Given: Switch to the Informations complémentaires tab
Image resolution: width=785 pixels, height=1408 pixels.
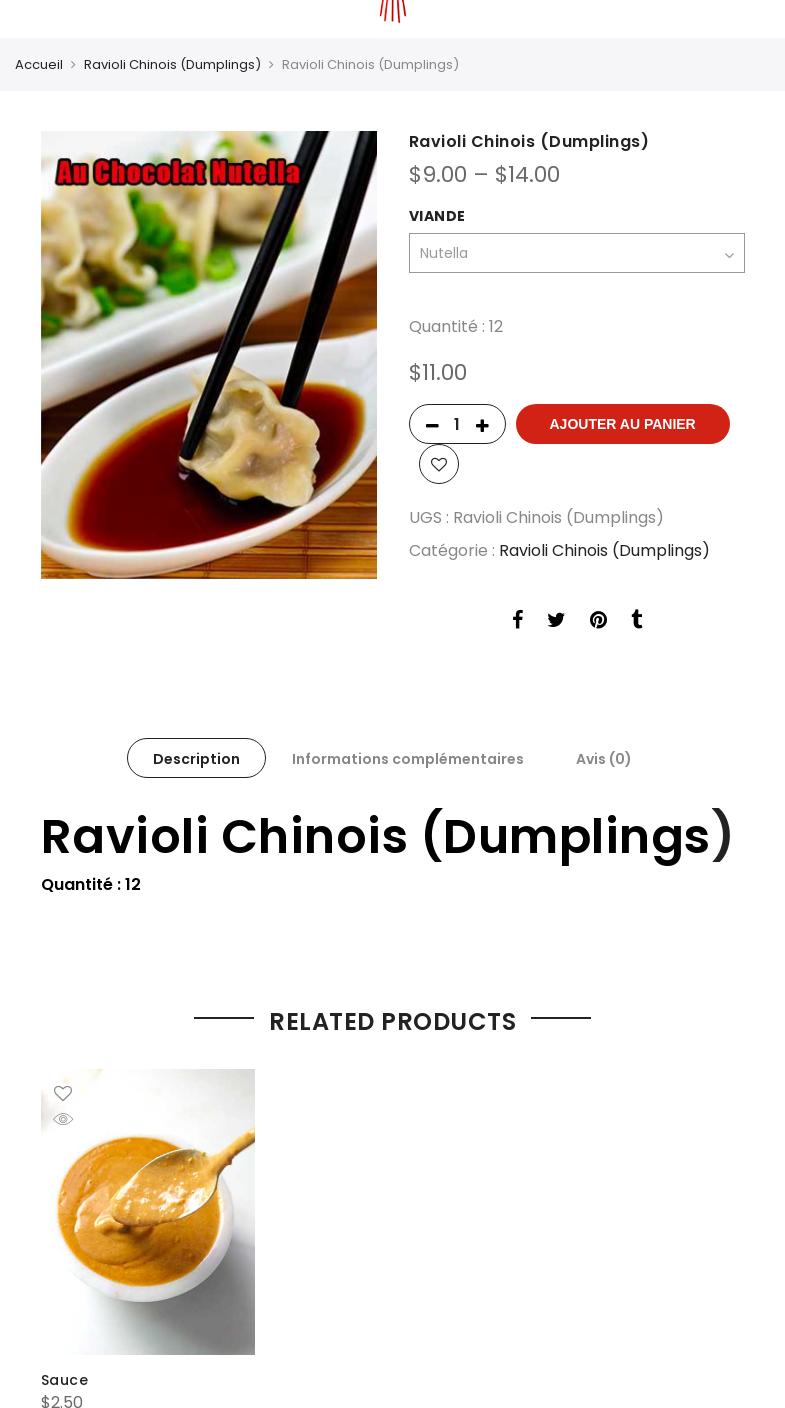Looking at the screenshot, I should click(x=408, y=758).
